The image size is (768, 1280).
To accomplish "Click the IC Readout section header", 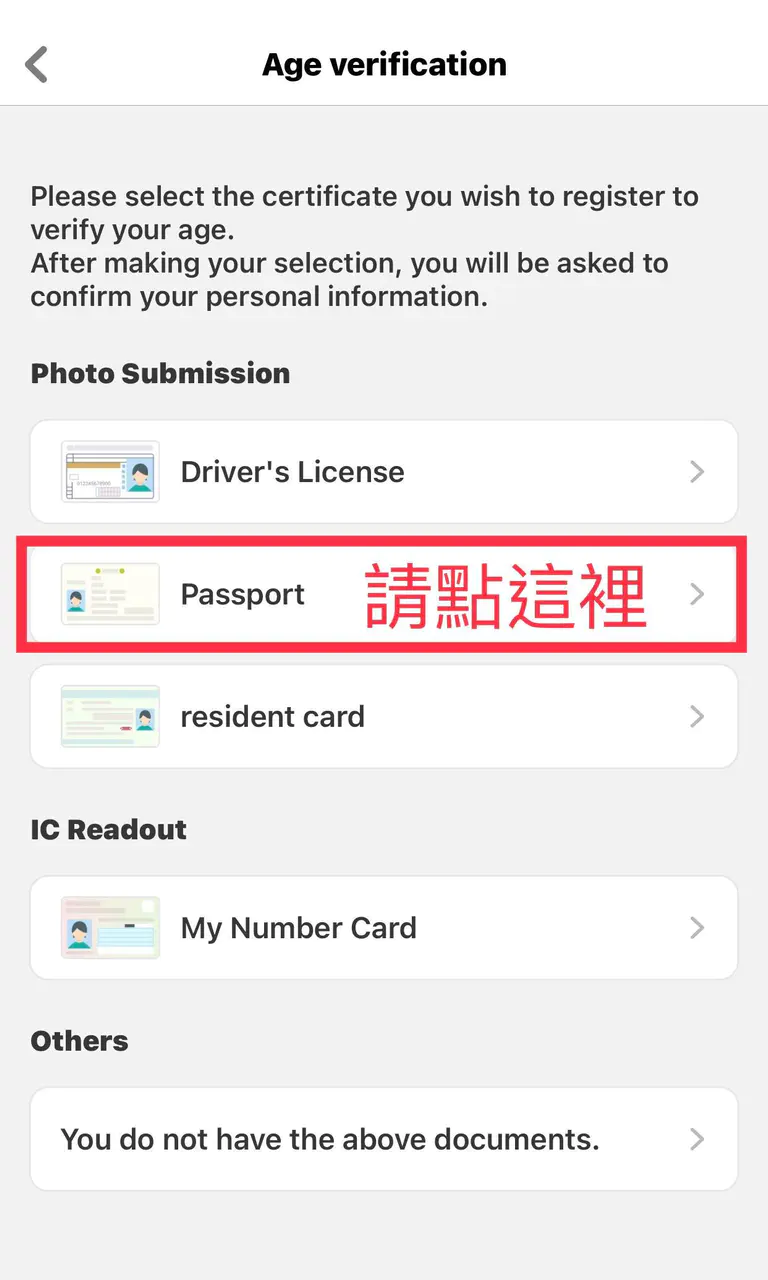I will pyautogui.click(x=108, y=829).
